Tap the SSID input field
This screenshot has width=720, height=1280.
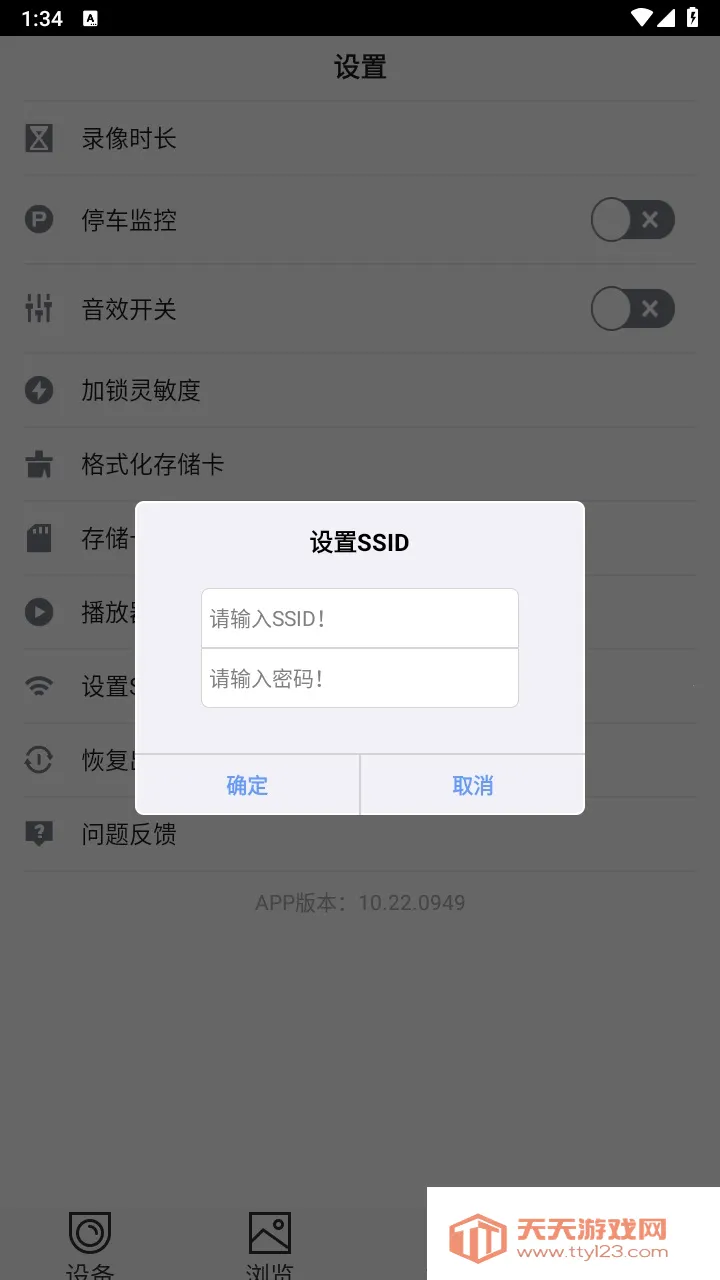359,618
